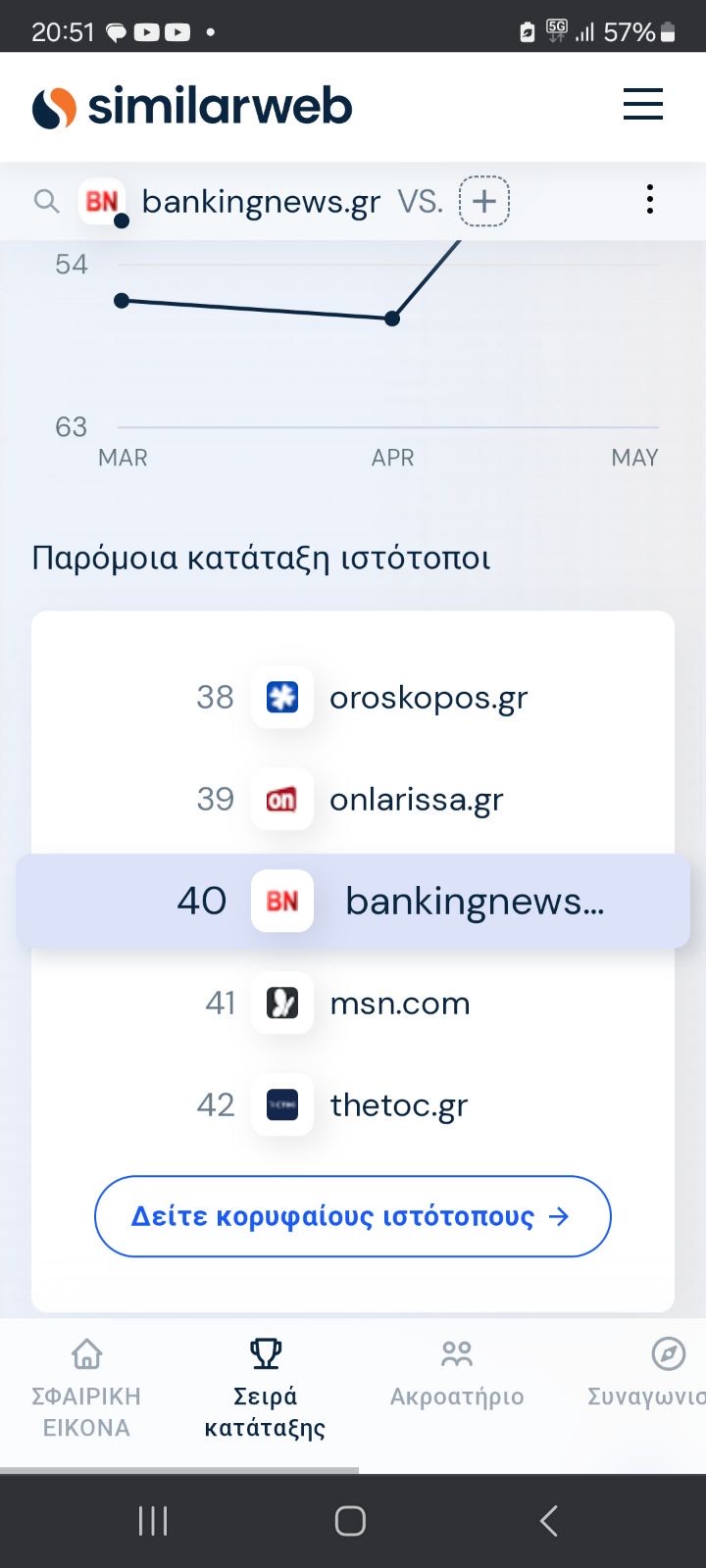
Task: Open the bankingnews.gr search field
Action: (x=261, y=202)
